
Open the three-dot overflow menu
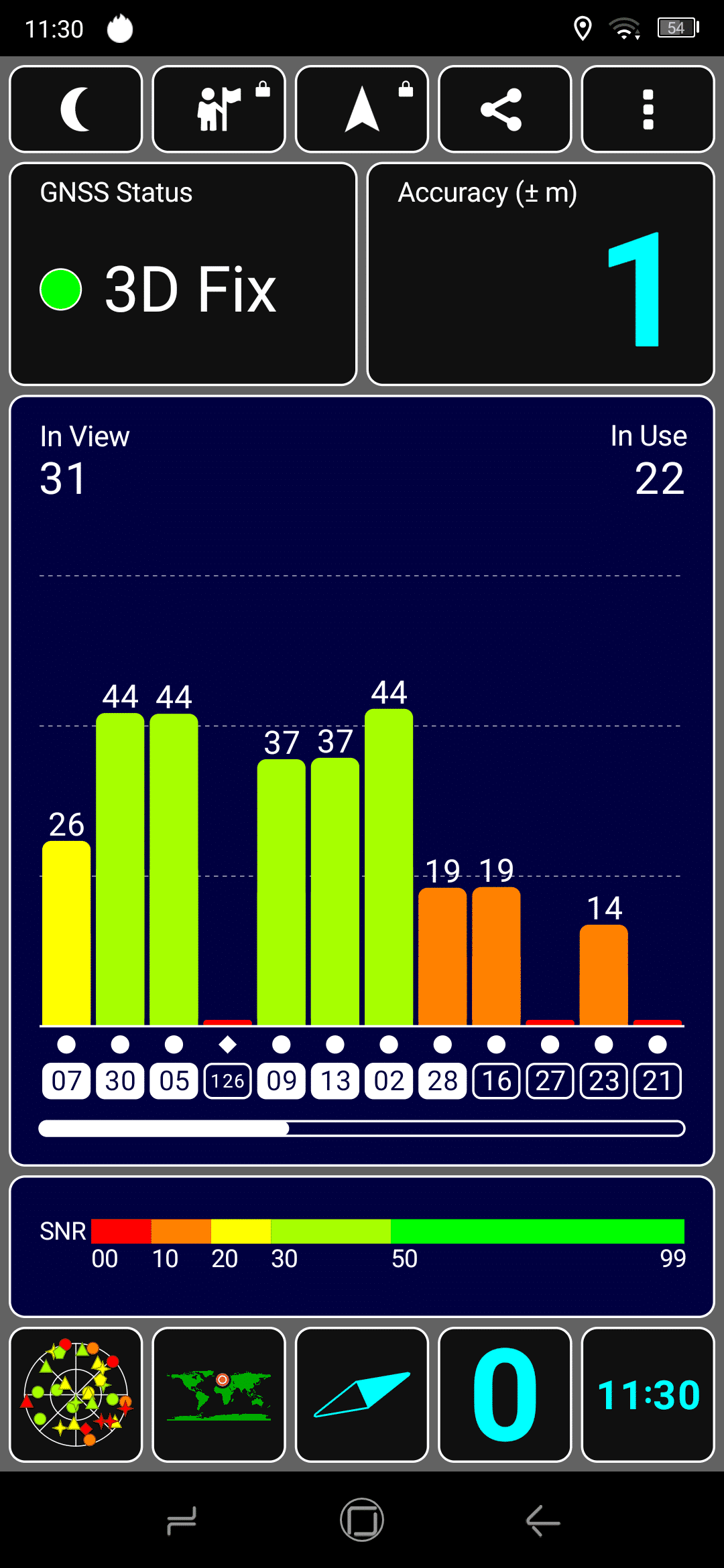pos(648,109)
